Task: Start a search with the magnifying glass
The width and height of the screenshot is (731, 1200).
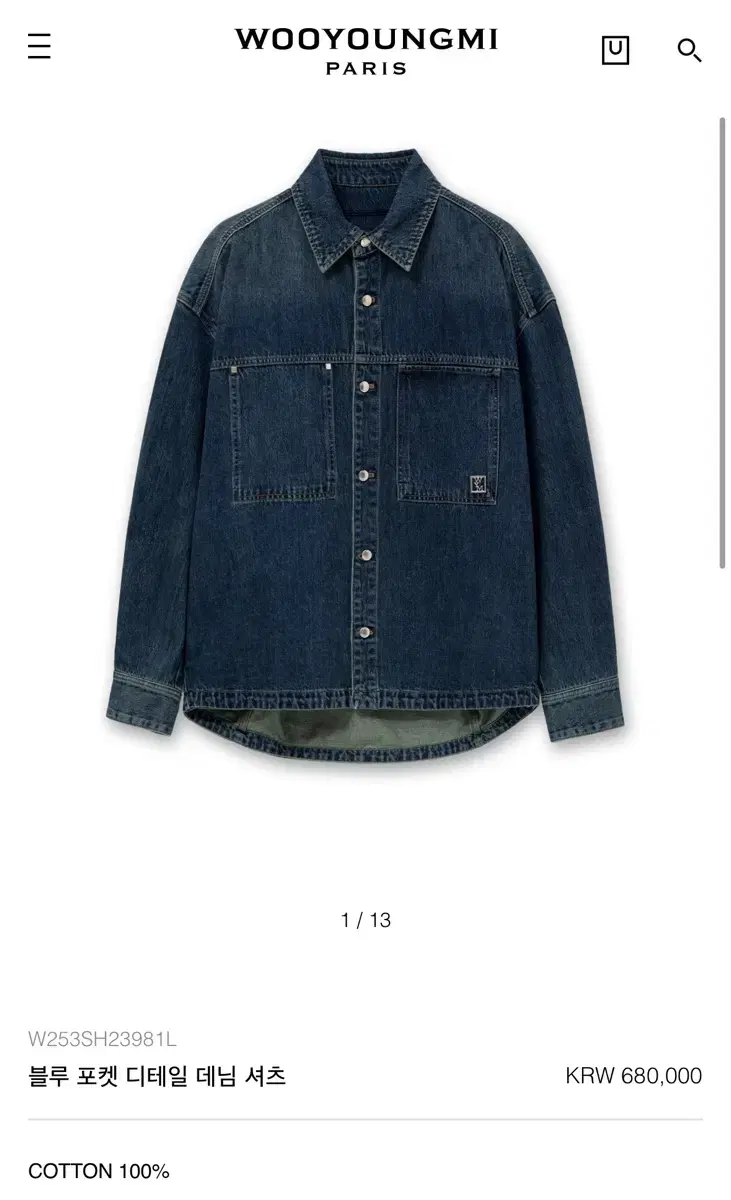Action: click(687, 50)
